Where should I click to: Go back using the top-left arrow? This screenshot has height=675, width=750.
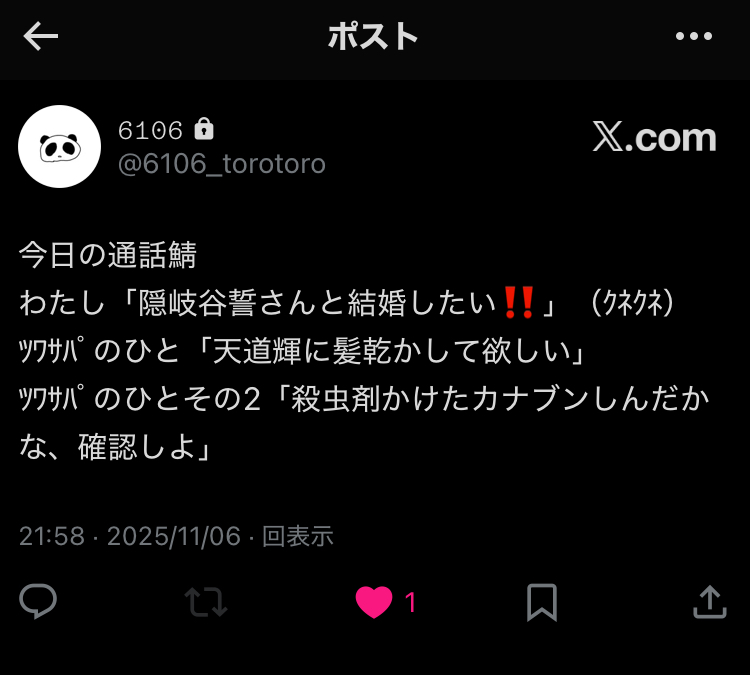point(41,37)
